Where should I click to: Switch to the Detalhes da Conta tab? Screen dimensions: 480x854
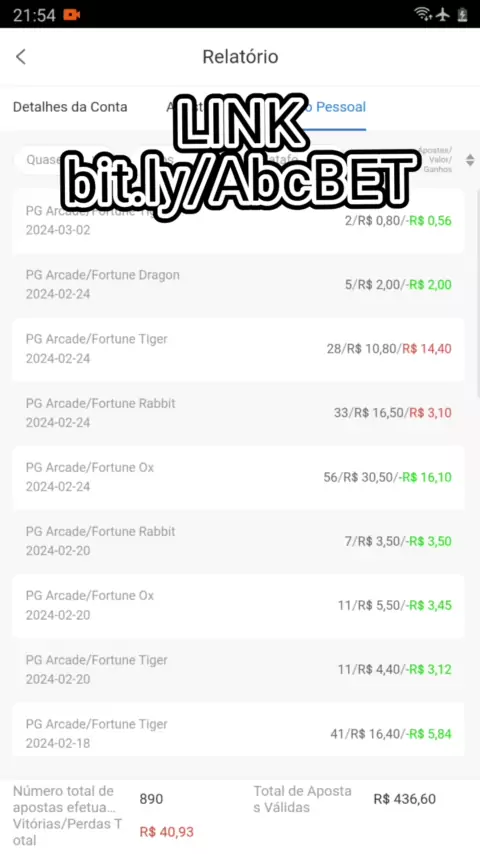pyautogui.click(x=70, y=107)
